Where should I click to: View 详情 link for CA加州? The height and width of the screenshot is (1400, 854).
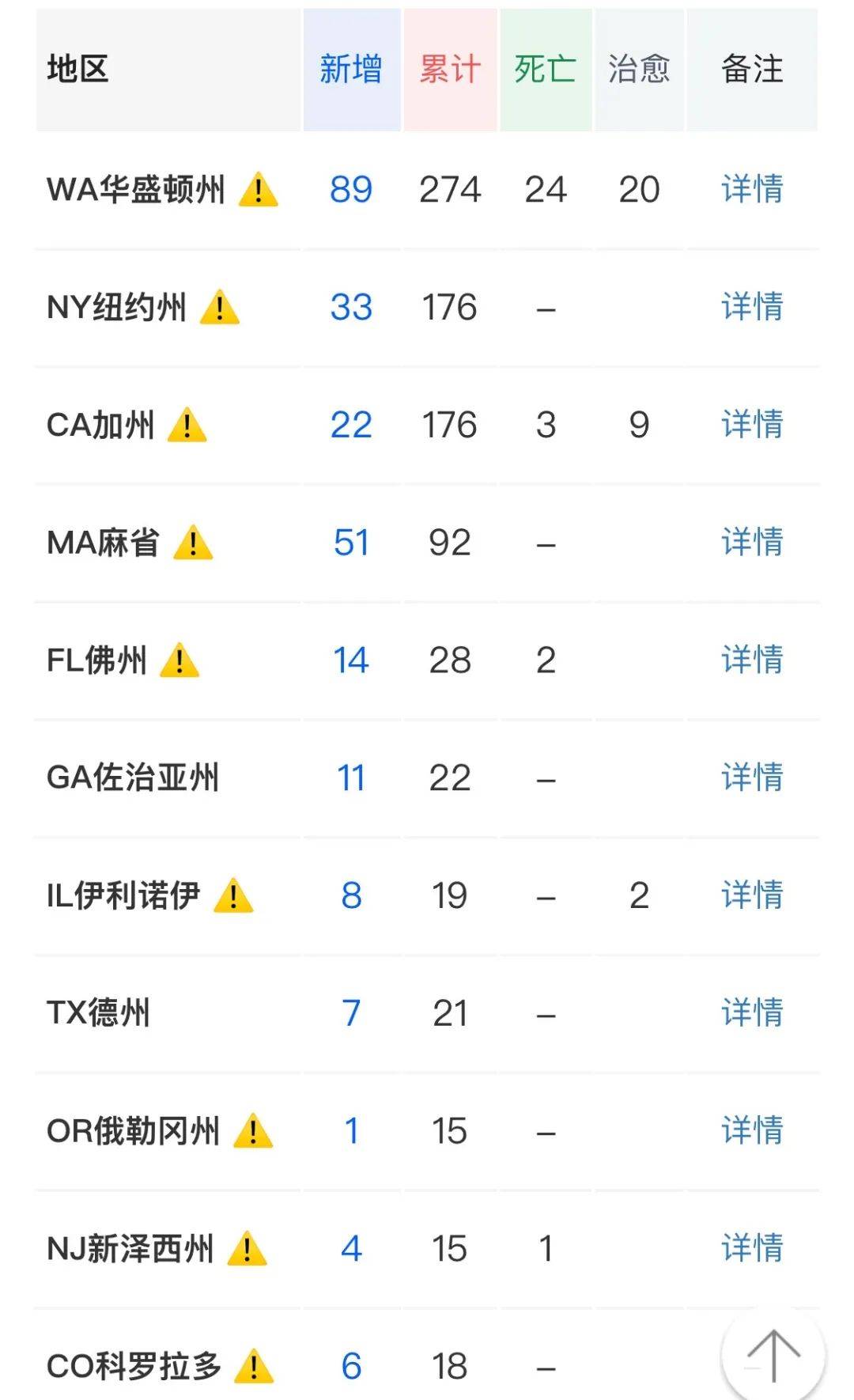click(x=752, y=425)
